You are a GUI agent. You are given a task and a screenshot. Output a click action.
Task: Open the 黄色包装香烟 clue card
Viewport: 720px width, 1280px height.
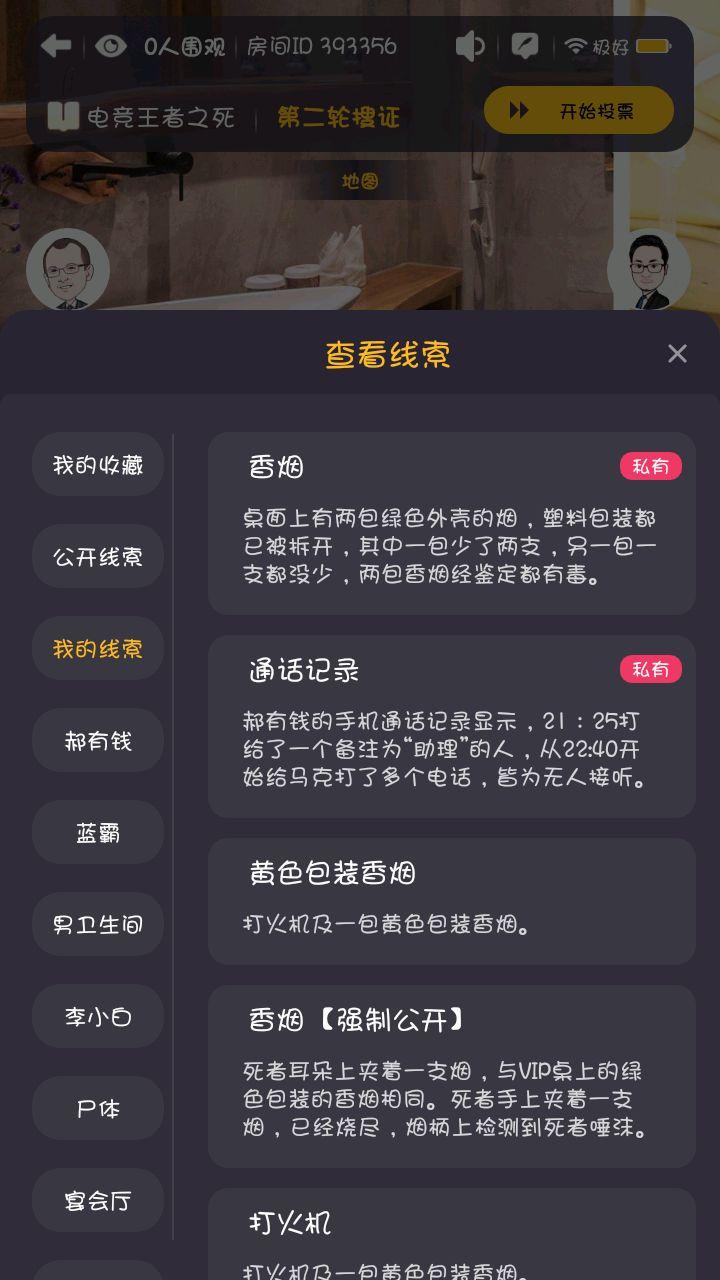(451, 901)
